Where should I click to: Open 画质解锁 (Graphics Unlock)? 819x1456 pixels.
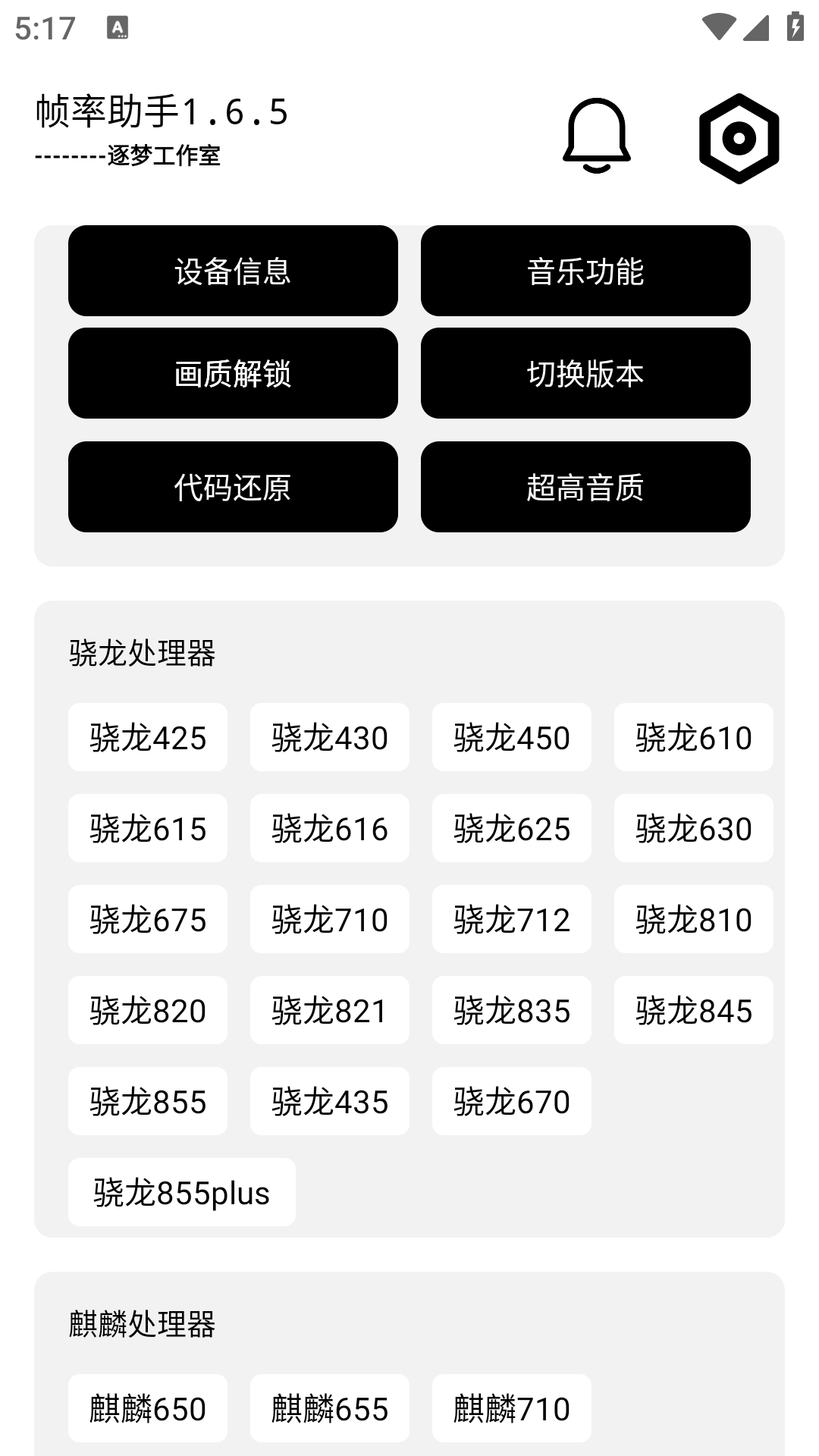[233, 374]
